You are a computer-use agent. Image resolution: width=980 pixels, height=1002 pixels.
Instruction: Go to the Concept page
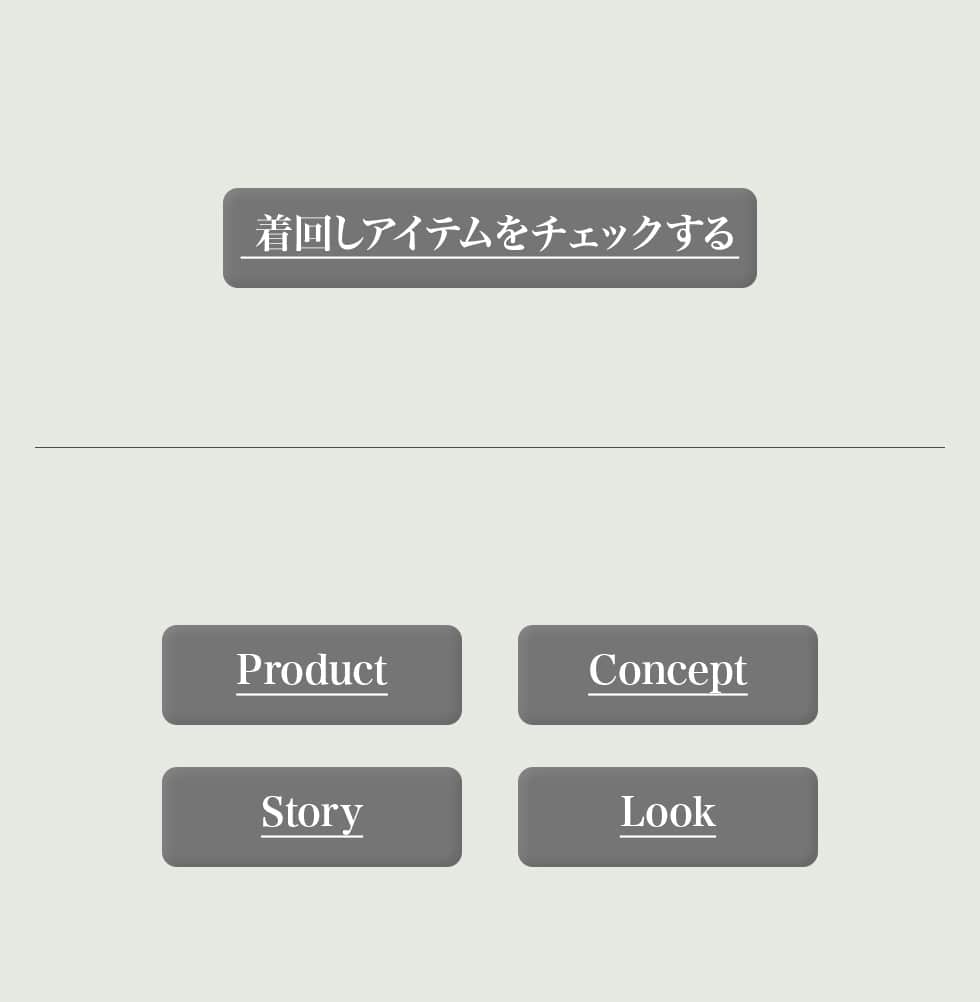(x=668, y=674)
